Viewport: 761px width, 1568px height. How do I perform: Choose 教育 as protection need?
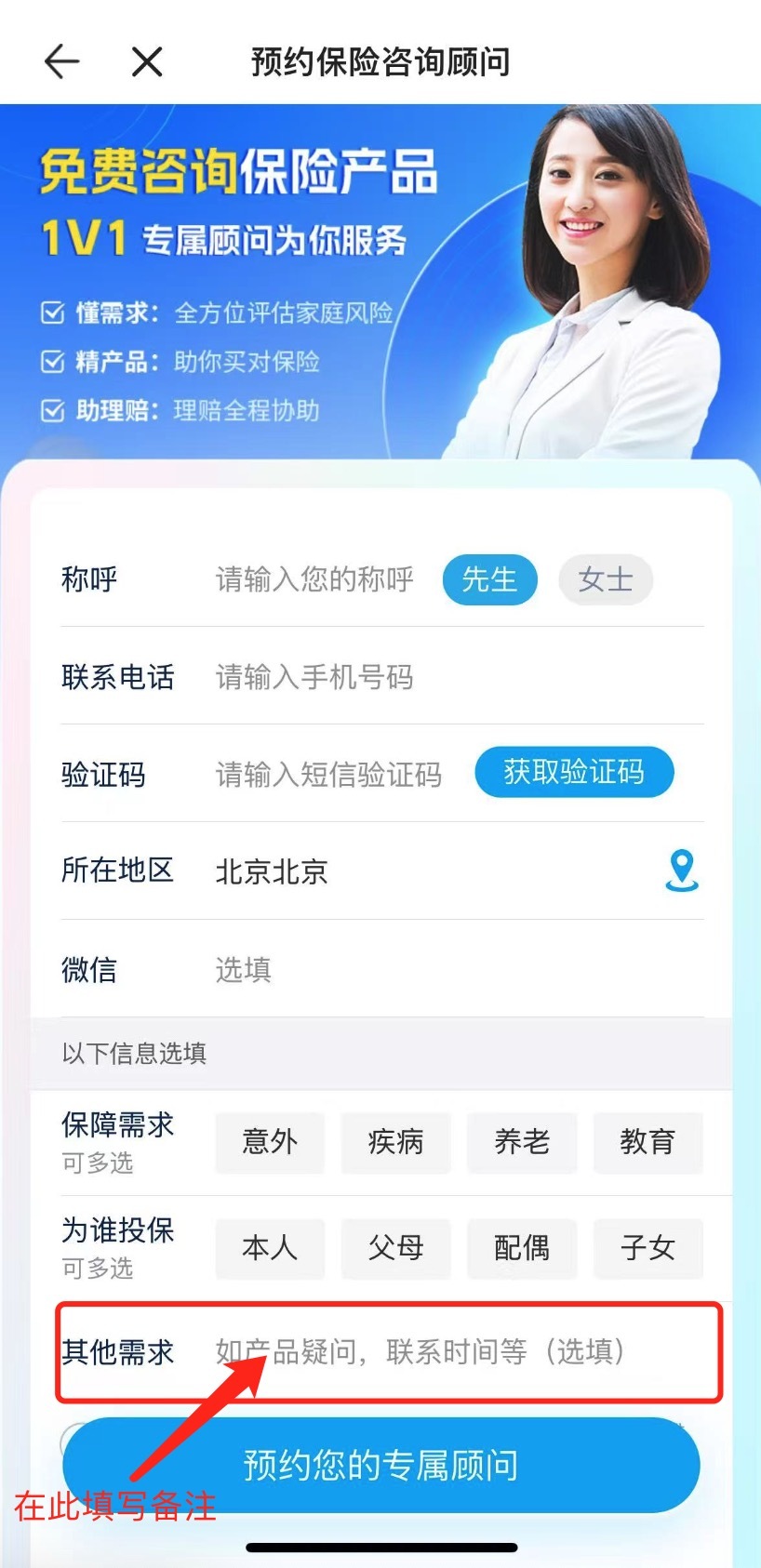click(x=648, y=1141)
